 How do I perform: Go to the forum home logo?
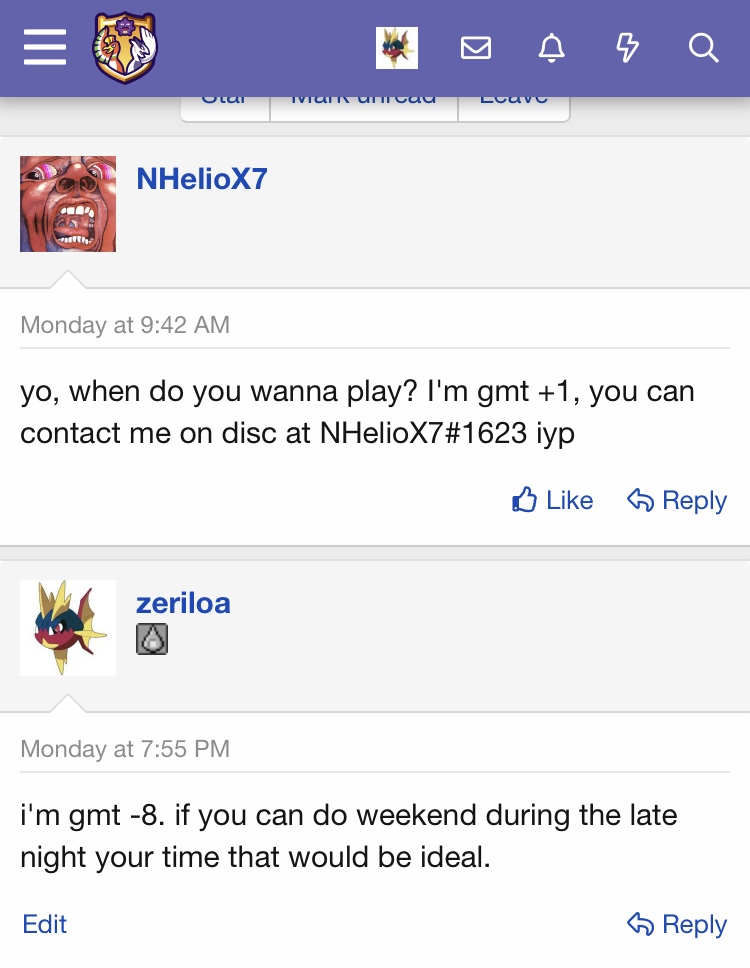pos(126,47)
